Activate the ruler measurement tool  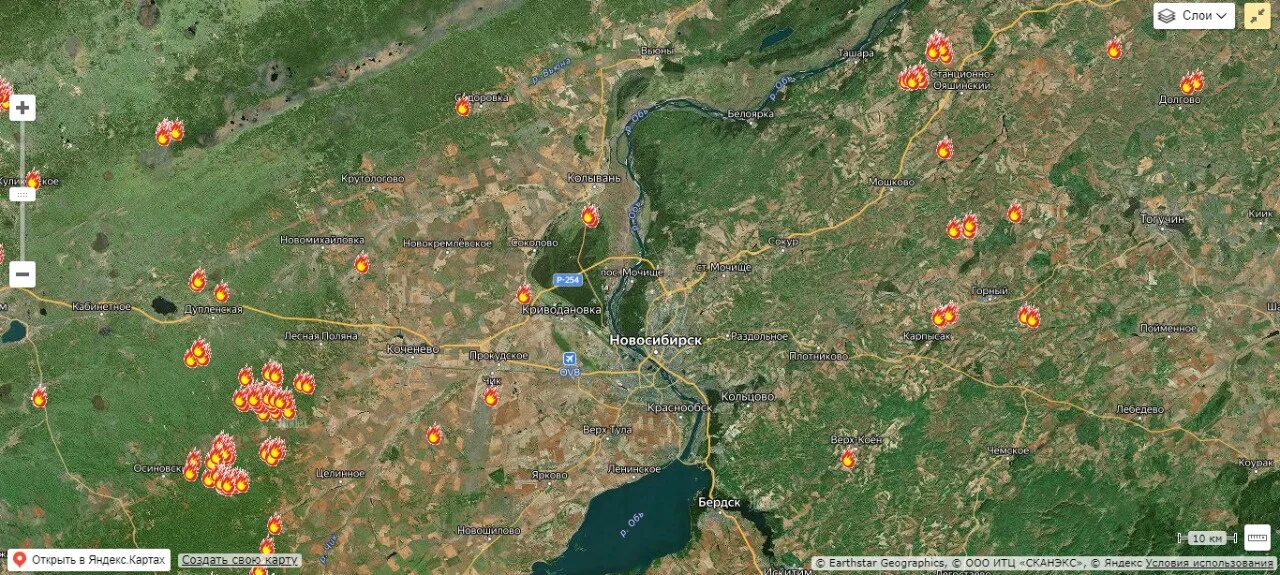pyautogui.click(x=1257, y=537)
